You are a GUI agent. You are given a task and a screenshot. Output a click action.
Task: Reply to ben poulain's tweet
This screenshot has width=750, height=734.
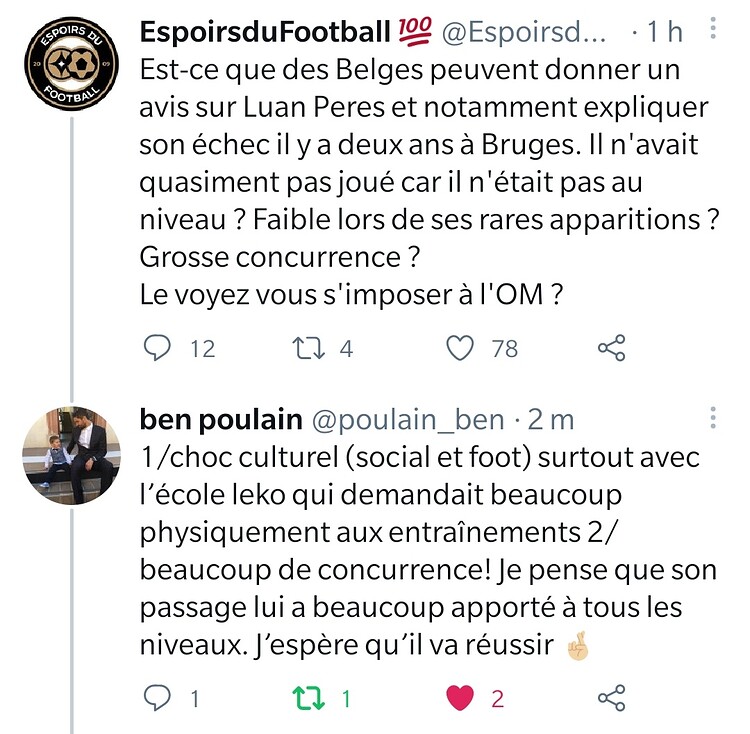tap(159, 698)
